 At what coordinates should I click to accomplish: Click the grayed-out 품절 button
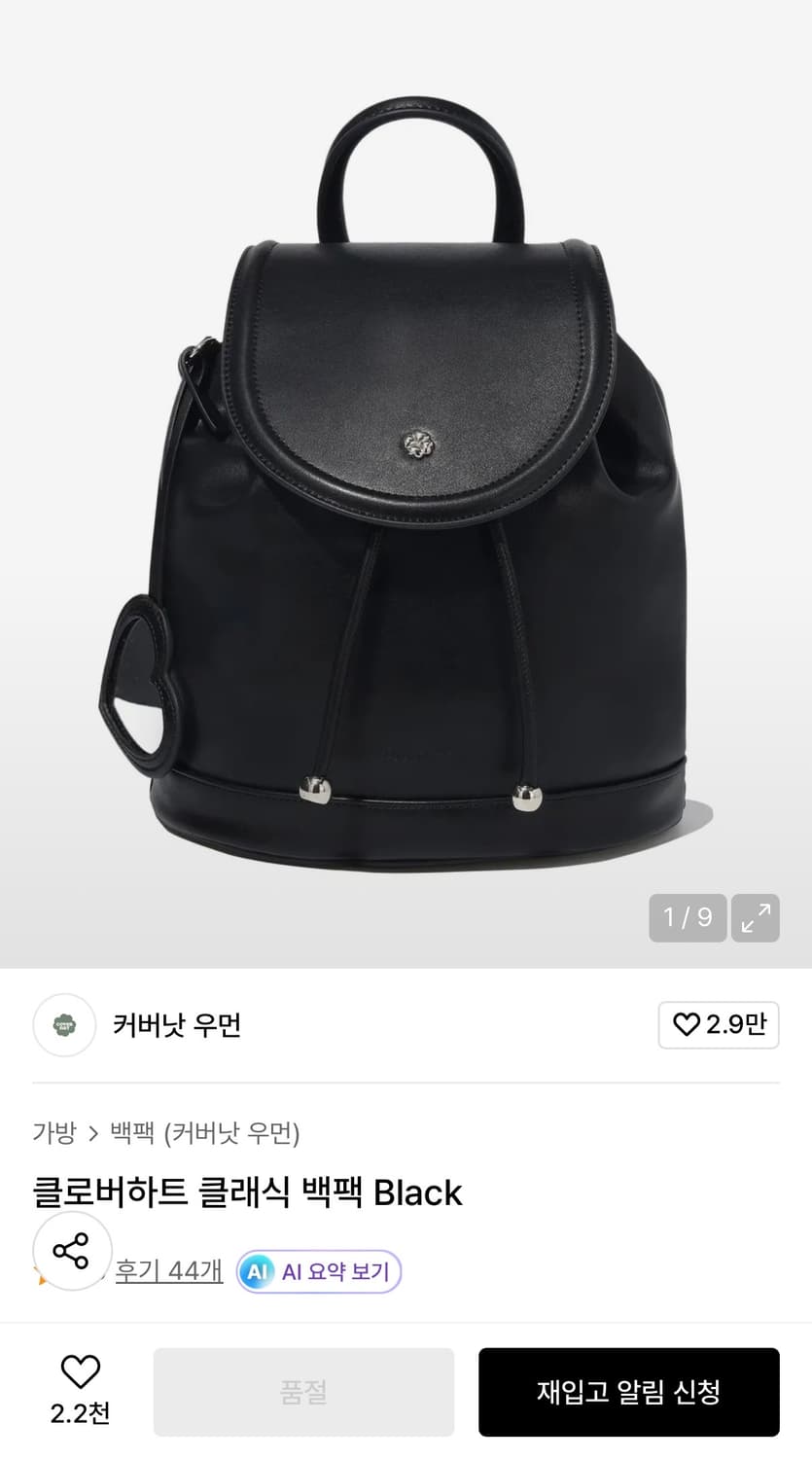pos(304,1391)
